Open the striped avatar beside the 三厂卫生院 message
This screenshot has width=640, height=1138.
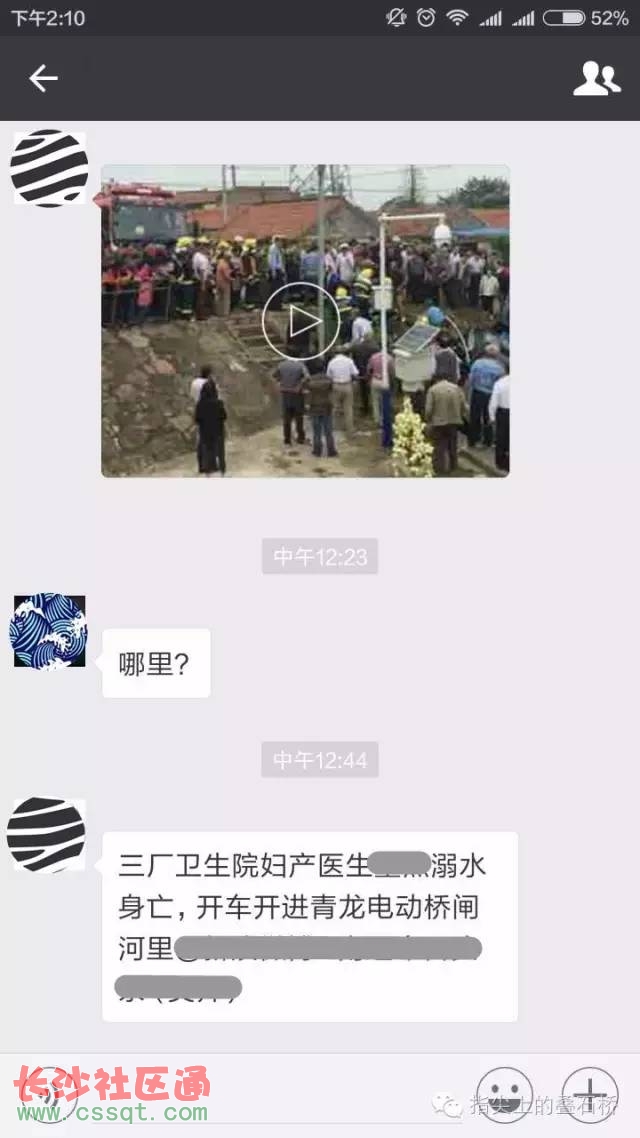[x=47, y=835]
